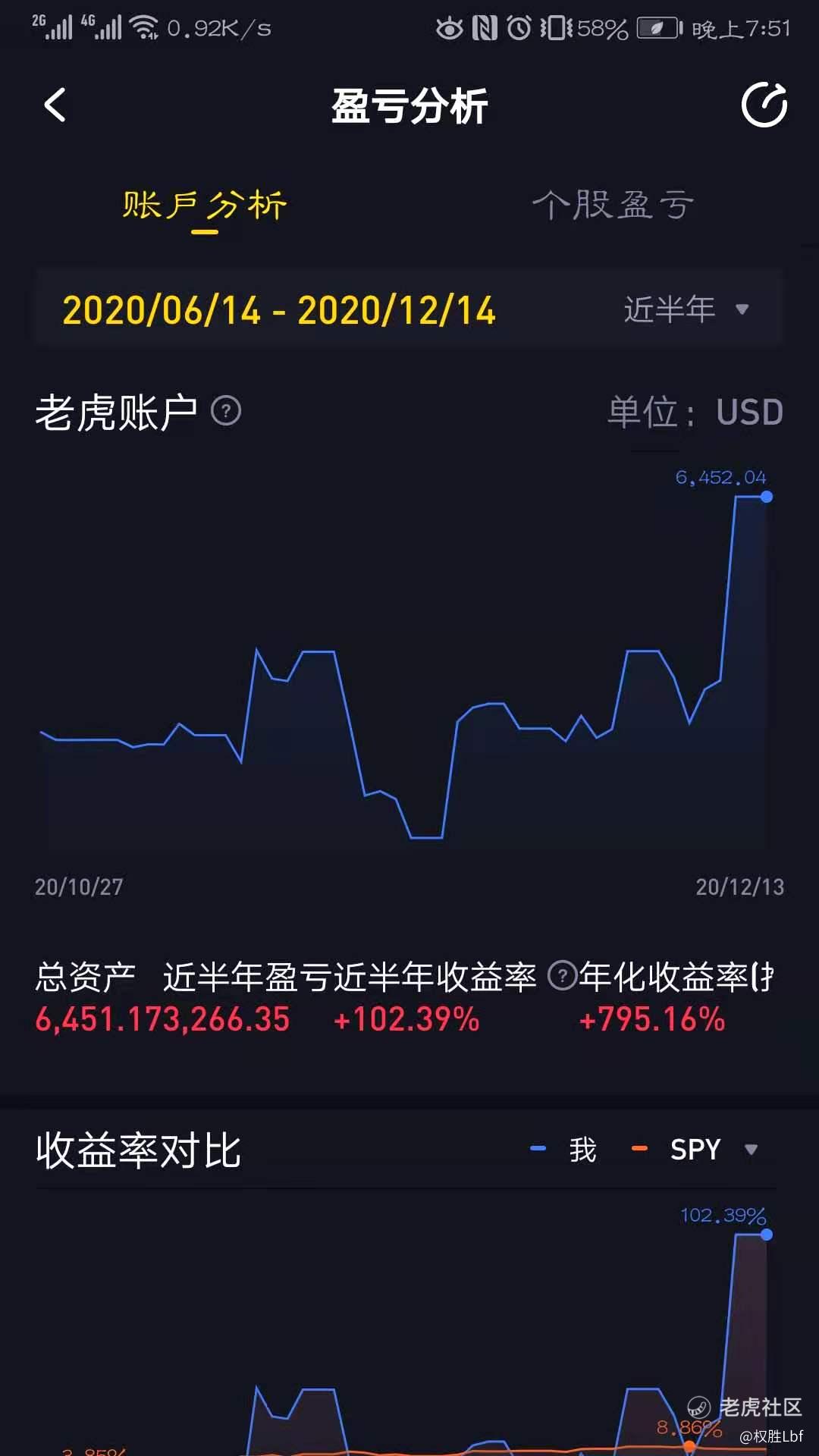Viewport: 819px width, 1456px height.
Task: Go back using the top-left arrow
Action: [x=55, y=105]
